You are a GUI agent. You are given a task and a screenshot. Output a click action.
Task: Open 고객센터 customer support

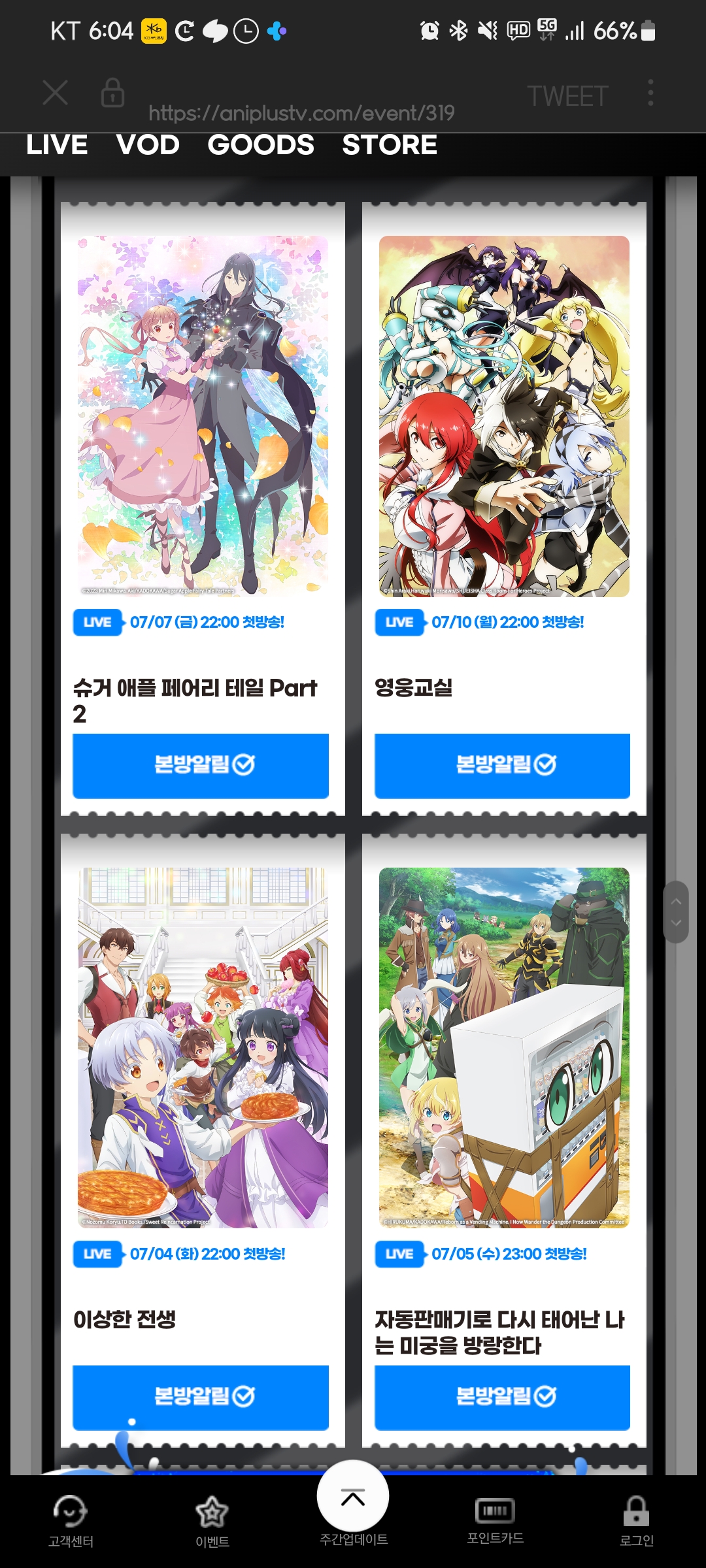(x=71, y=1521)
